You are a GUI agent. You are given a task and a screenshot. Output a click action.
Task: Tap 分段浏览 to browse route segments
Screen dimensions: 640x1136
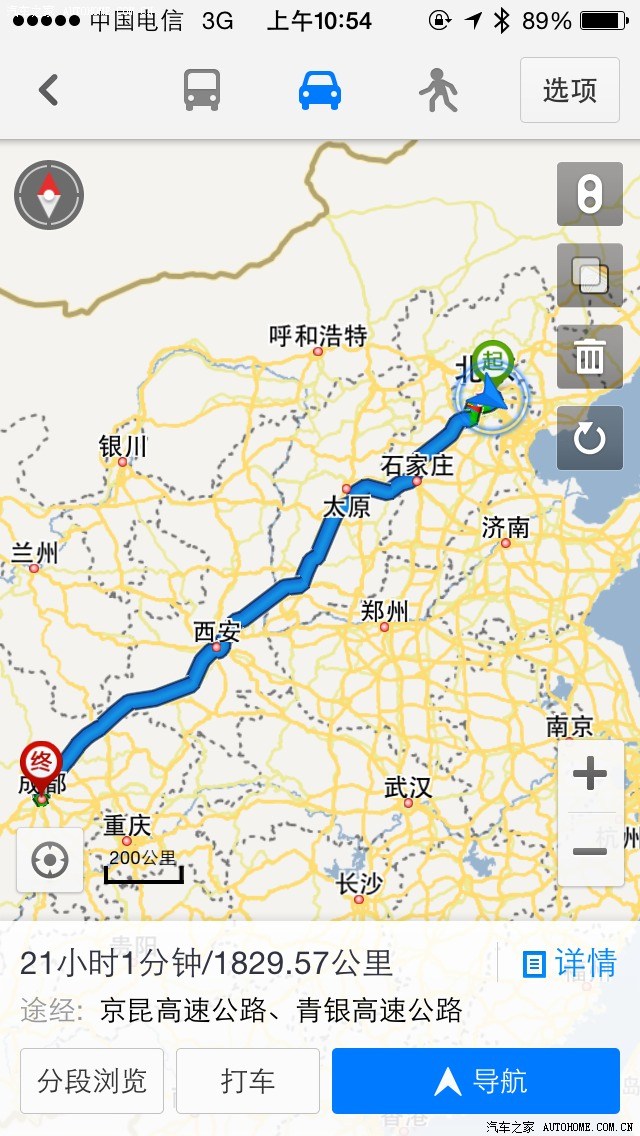coord(92,1081)
